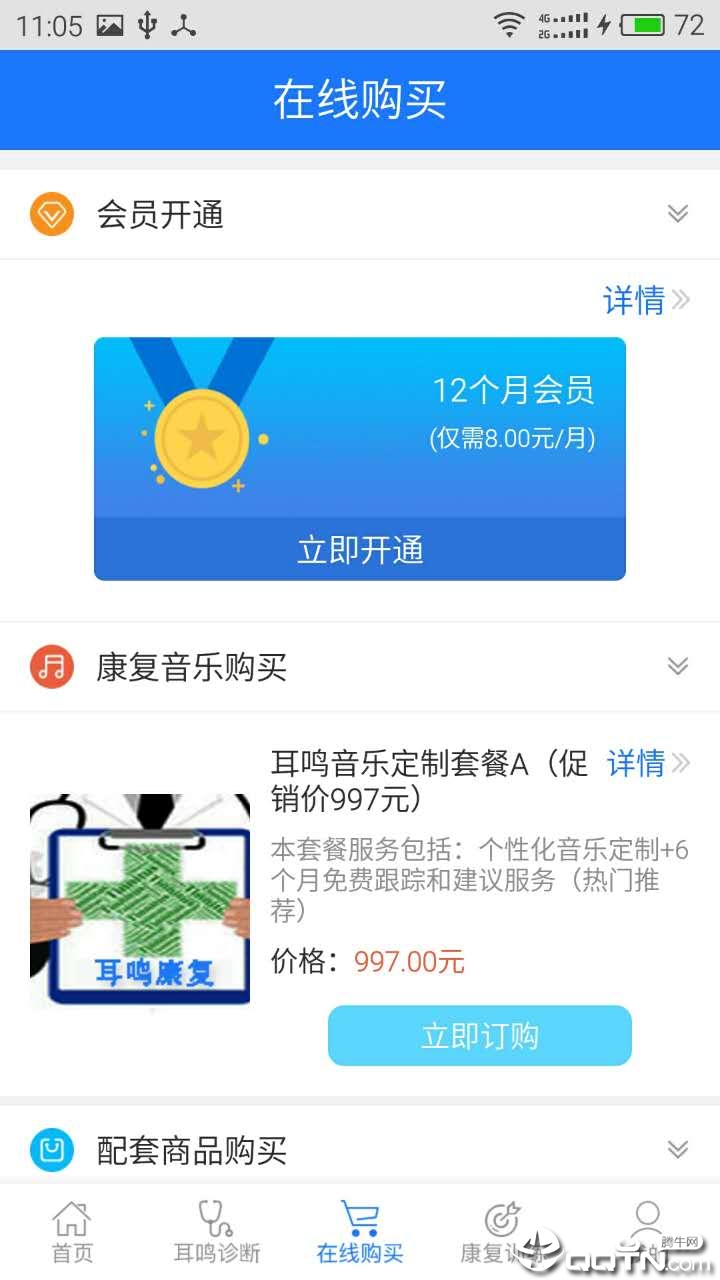Expand the 配套商品购买 section chevron
Viewport: 720px width, 1280px height.
678,1150
